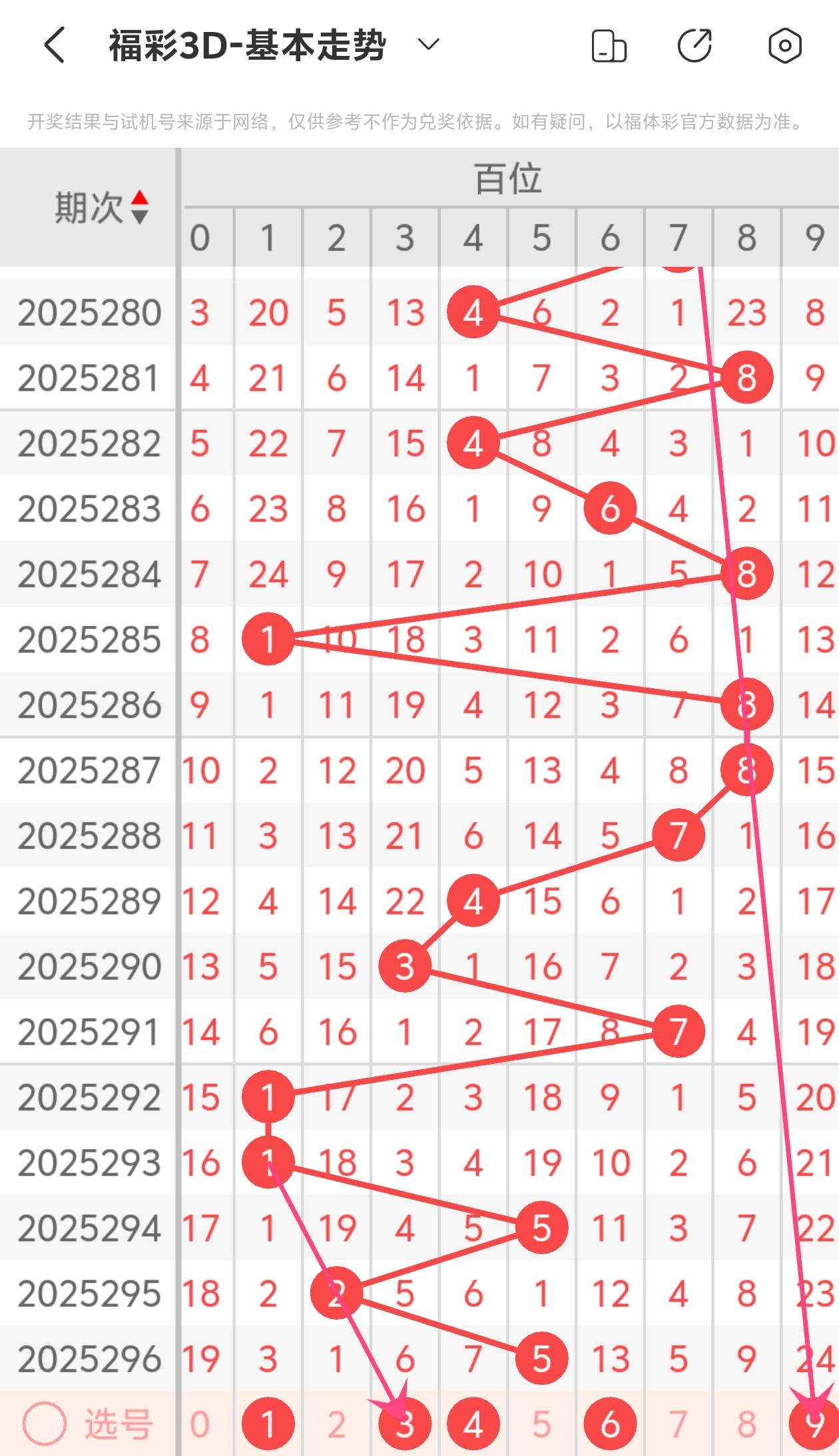Unselect number 3 in the 选号 row
Screen dimensions: 839x1456
point(405,1424)
